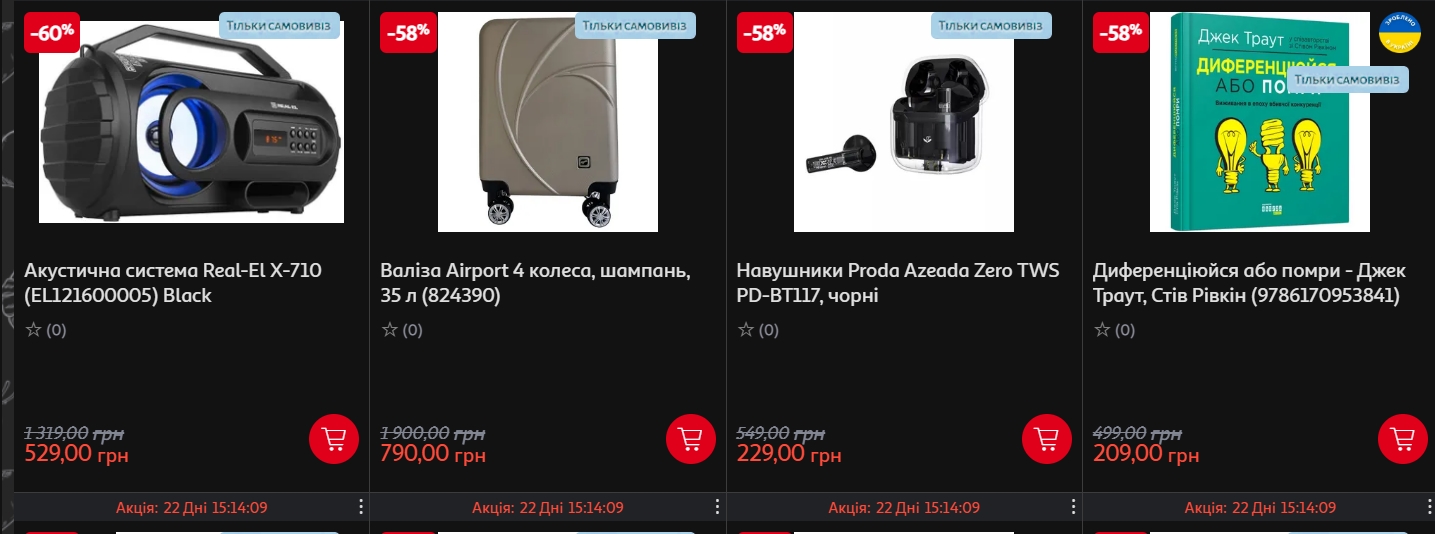Add Proda Azeada headphones to cart

pyautogui.click(x=1047, y=438)
